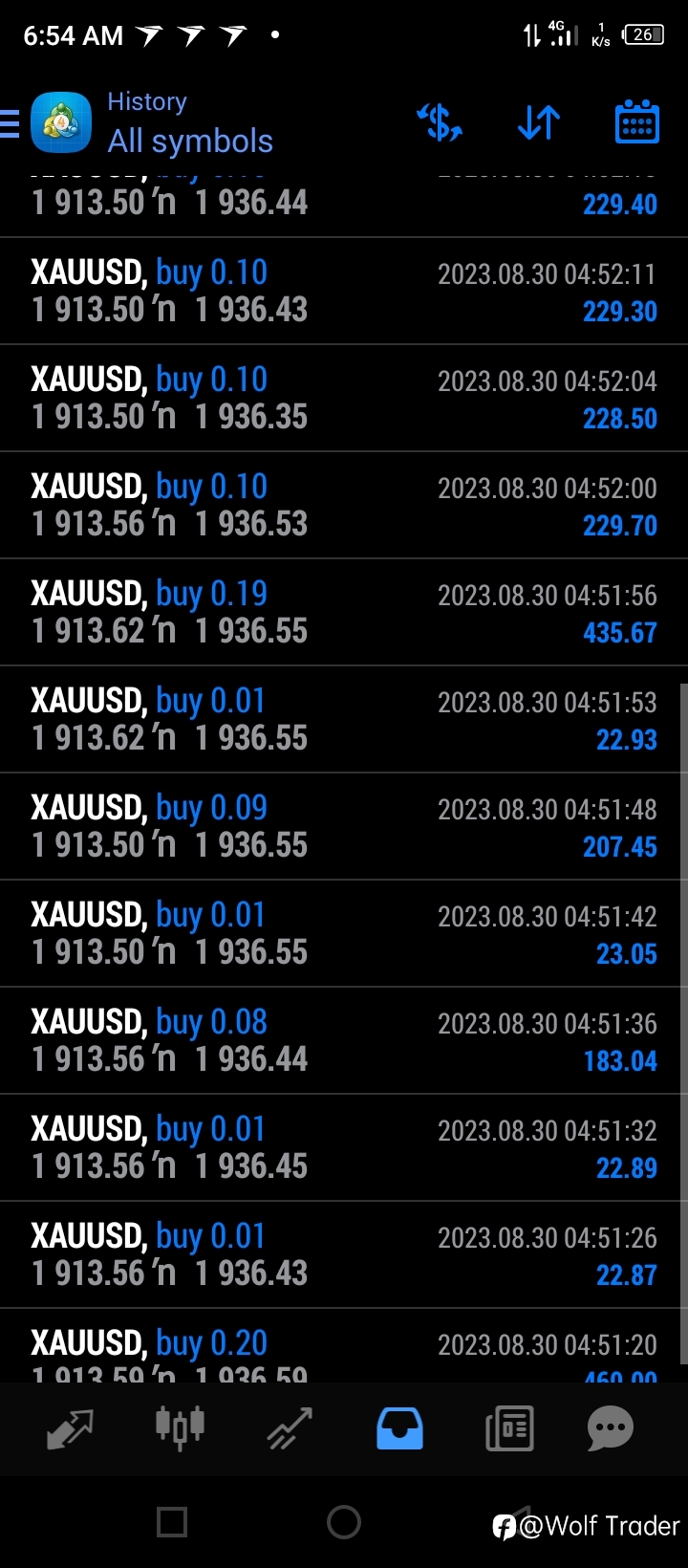Viewport: 688px width, 1568px height.
Task: Switch to the News tab
Action: coord(509,1429)
